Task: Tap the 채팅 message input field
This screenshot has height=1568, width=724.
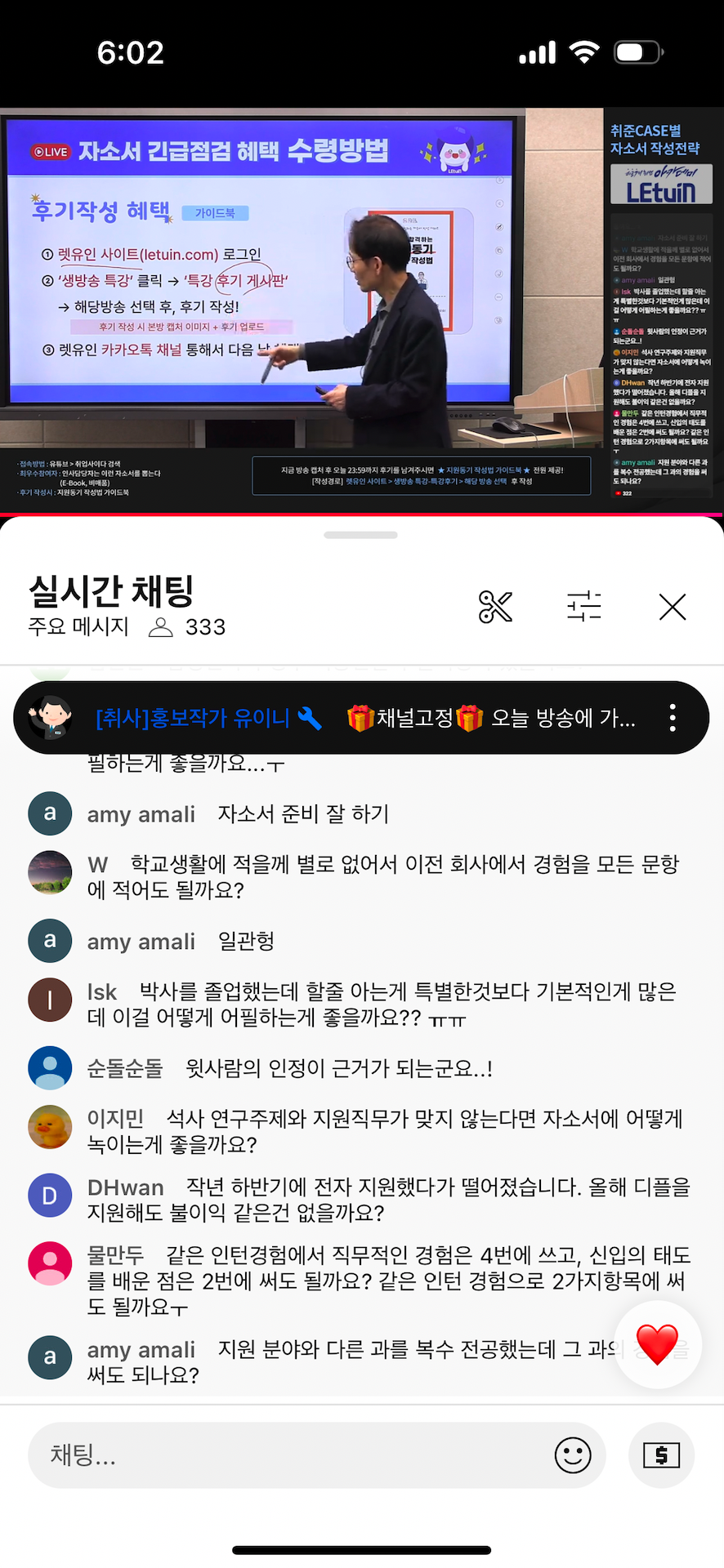Action: (286, 1454)
